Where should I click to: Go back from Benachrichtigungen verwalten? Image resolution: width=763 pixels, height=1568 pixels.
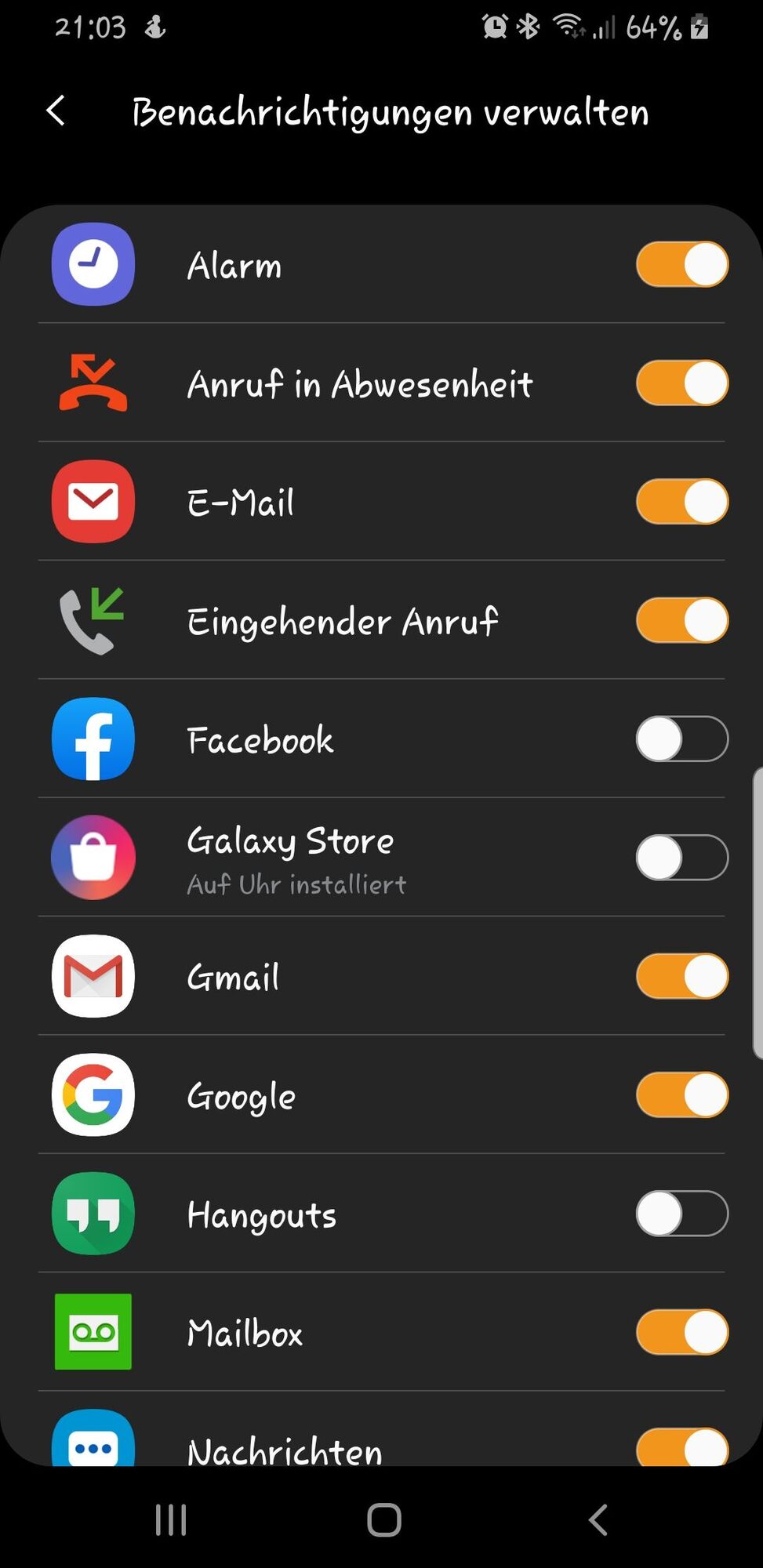click(x=56, y=111)
